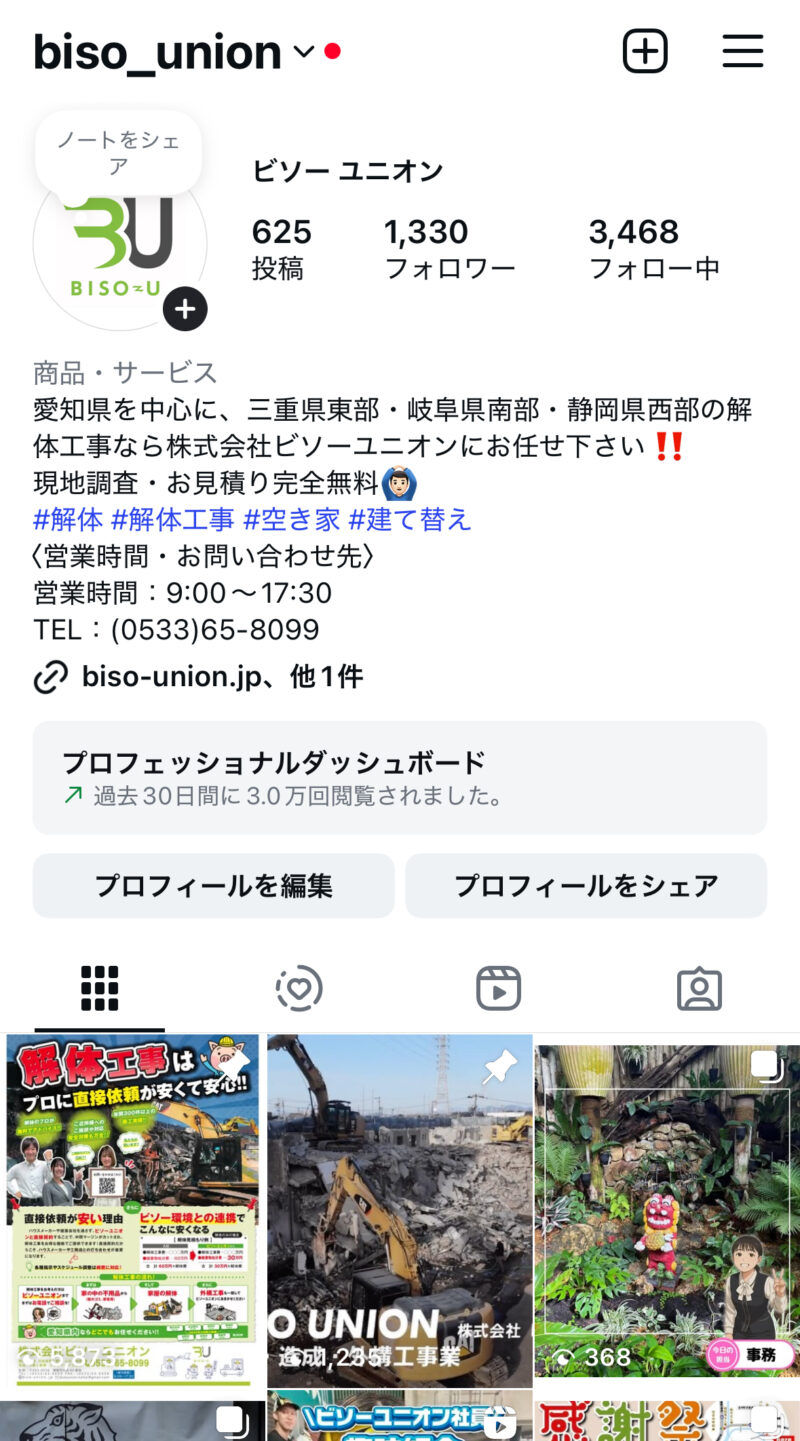View the 3,468 フォロー中 list
The width and height of the screenshot is (800, 1441).
coord(653,249)
